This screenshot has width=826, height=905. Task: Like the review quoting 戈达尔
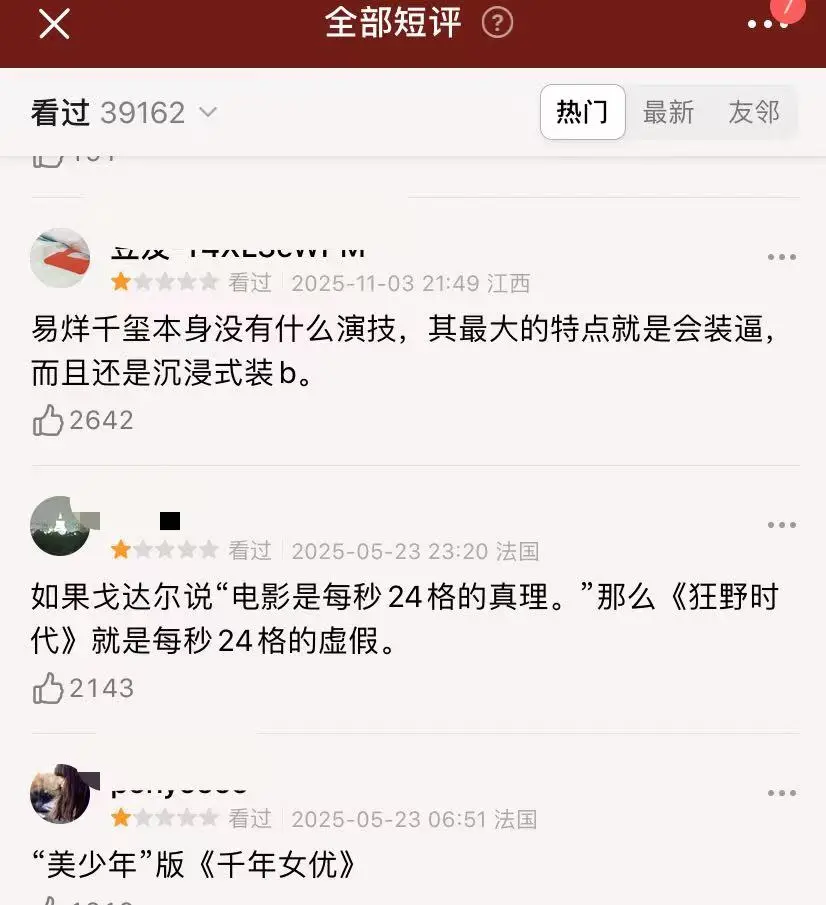point(48,688)
